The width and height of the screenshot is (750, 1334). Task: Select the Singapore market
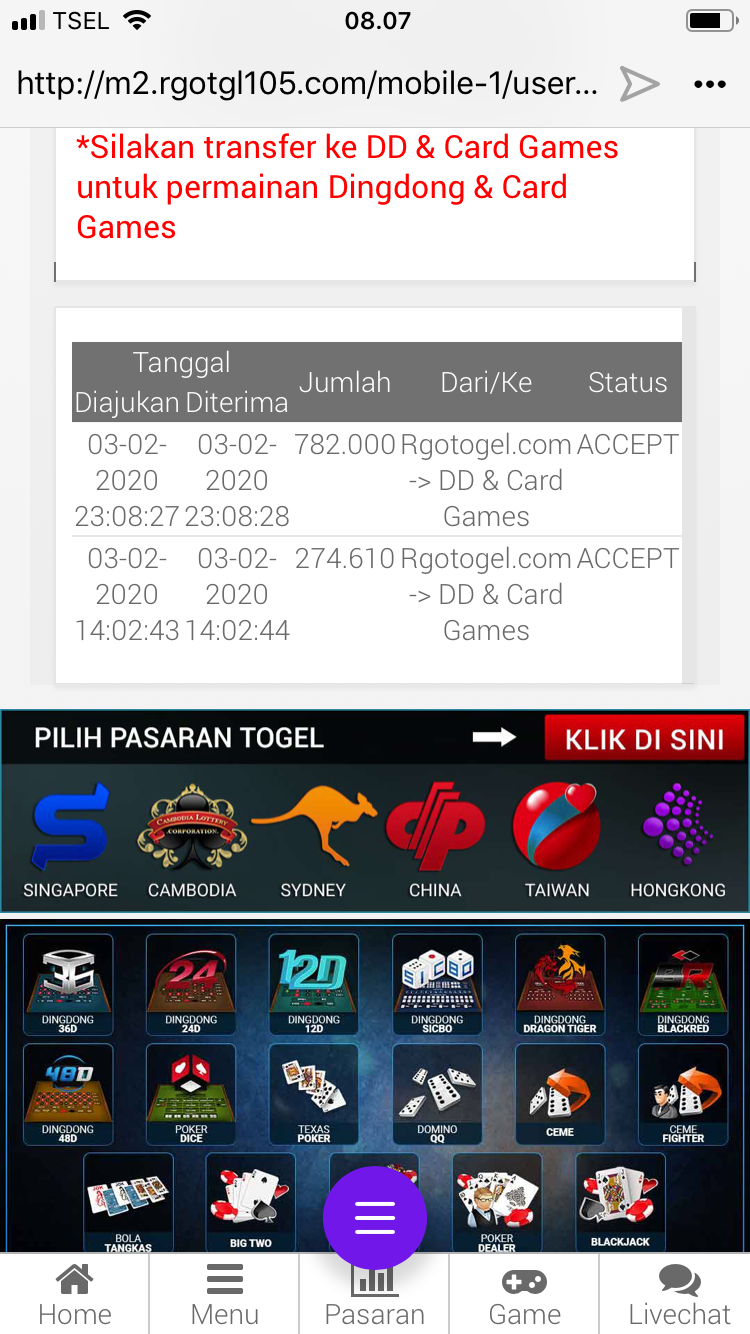tap(70, 842)
